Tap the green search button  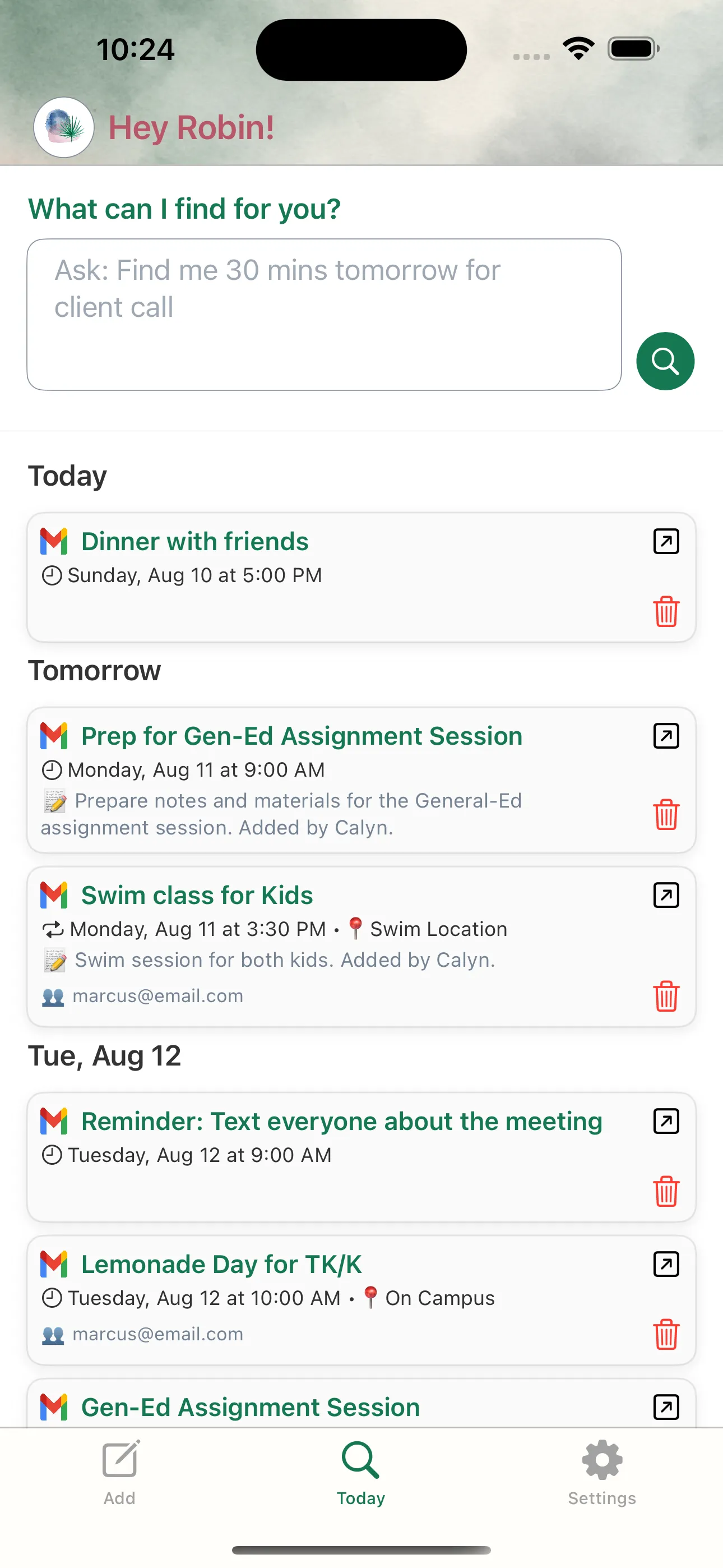(665, 361)
